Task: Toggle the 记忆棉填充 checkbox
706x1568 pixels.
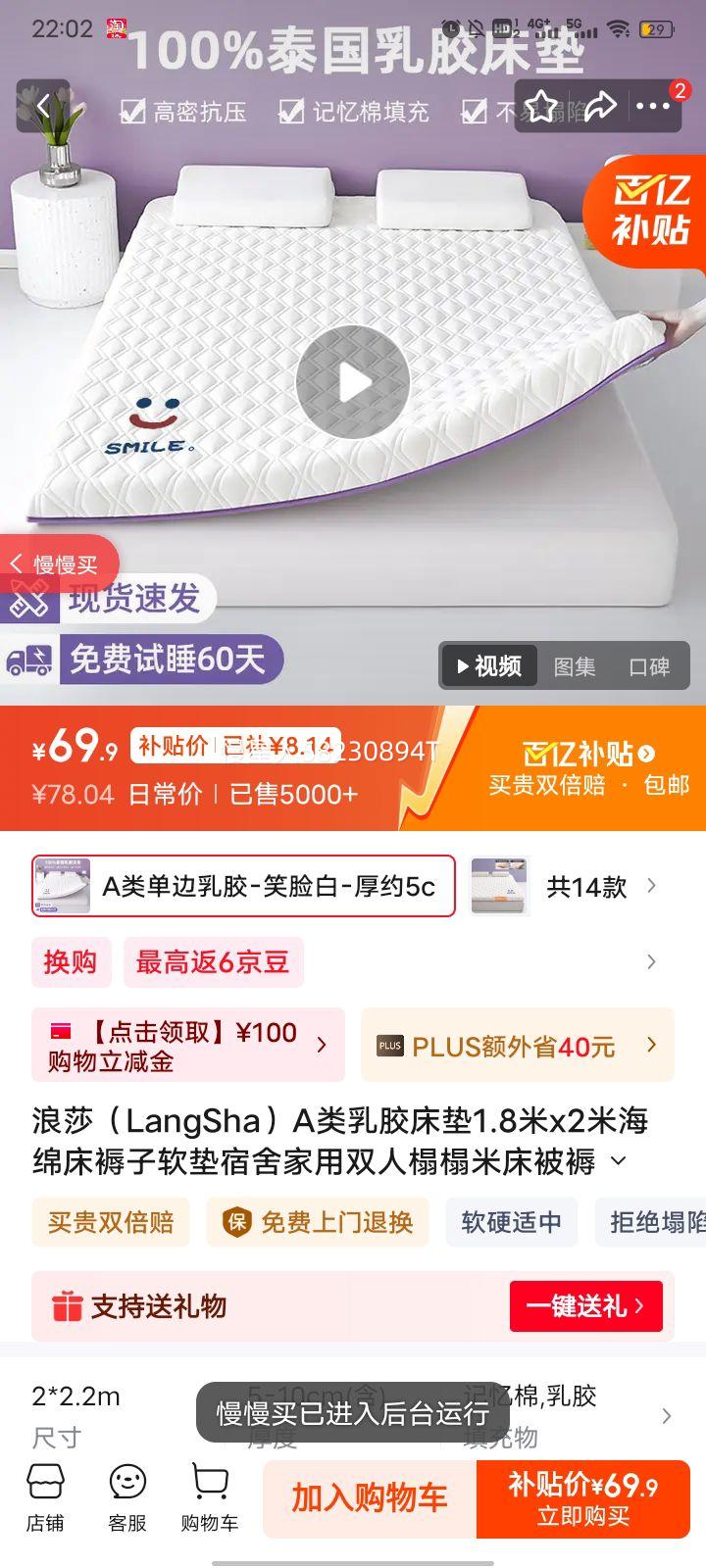Action: pos(289,112)
